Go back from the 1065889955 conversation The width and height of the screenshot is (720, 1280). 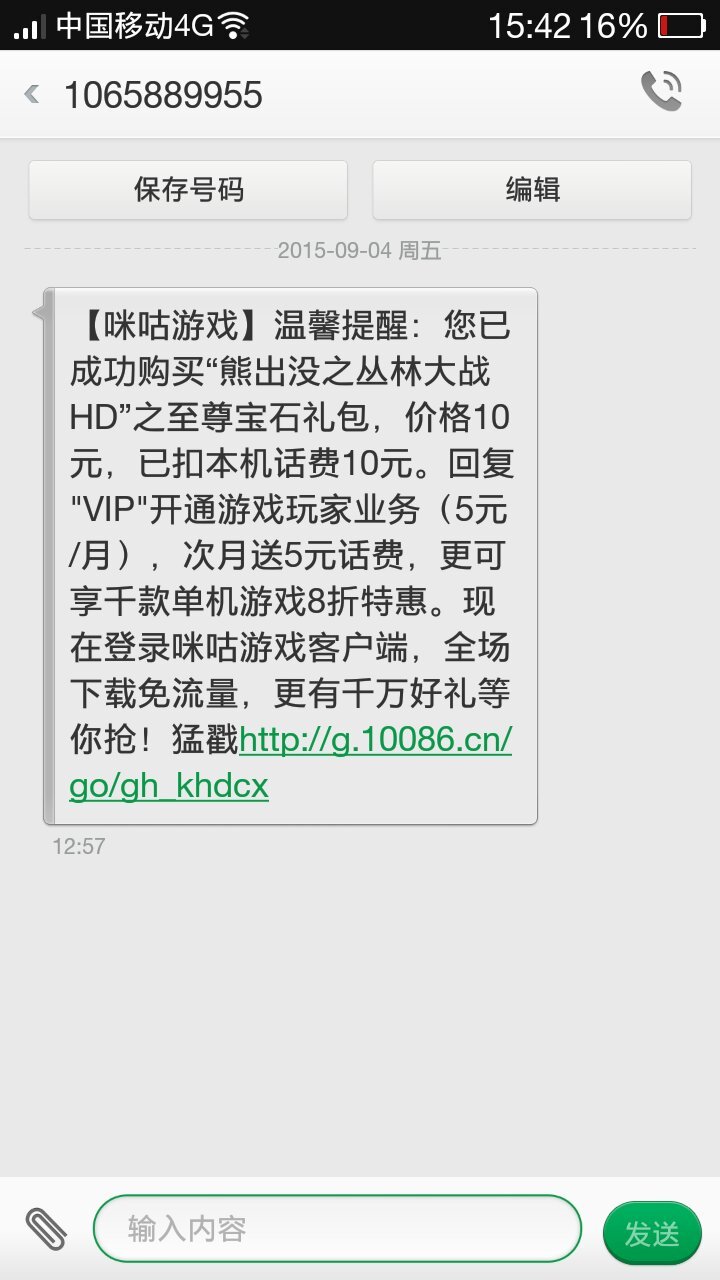32,94
